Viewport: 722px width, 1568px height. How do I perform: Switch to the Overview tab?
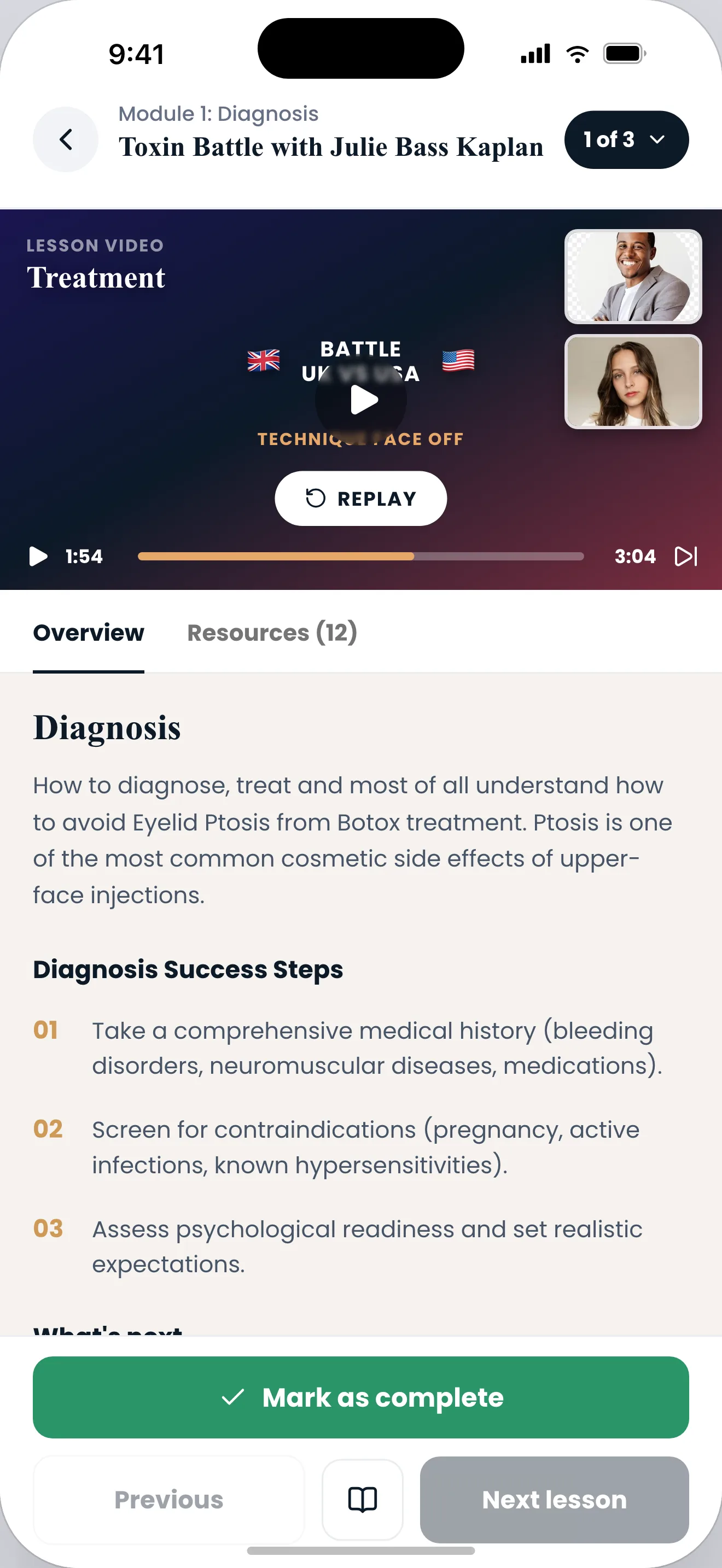[88, 633]
